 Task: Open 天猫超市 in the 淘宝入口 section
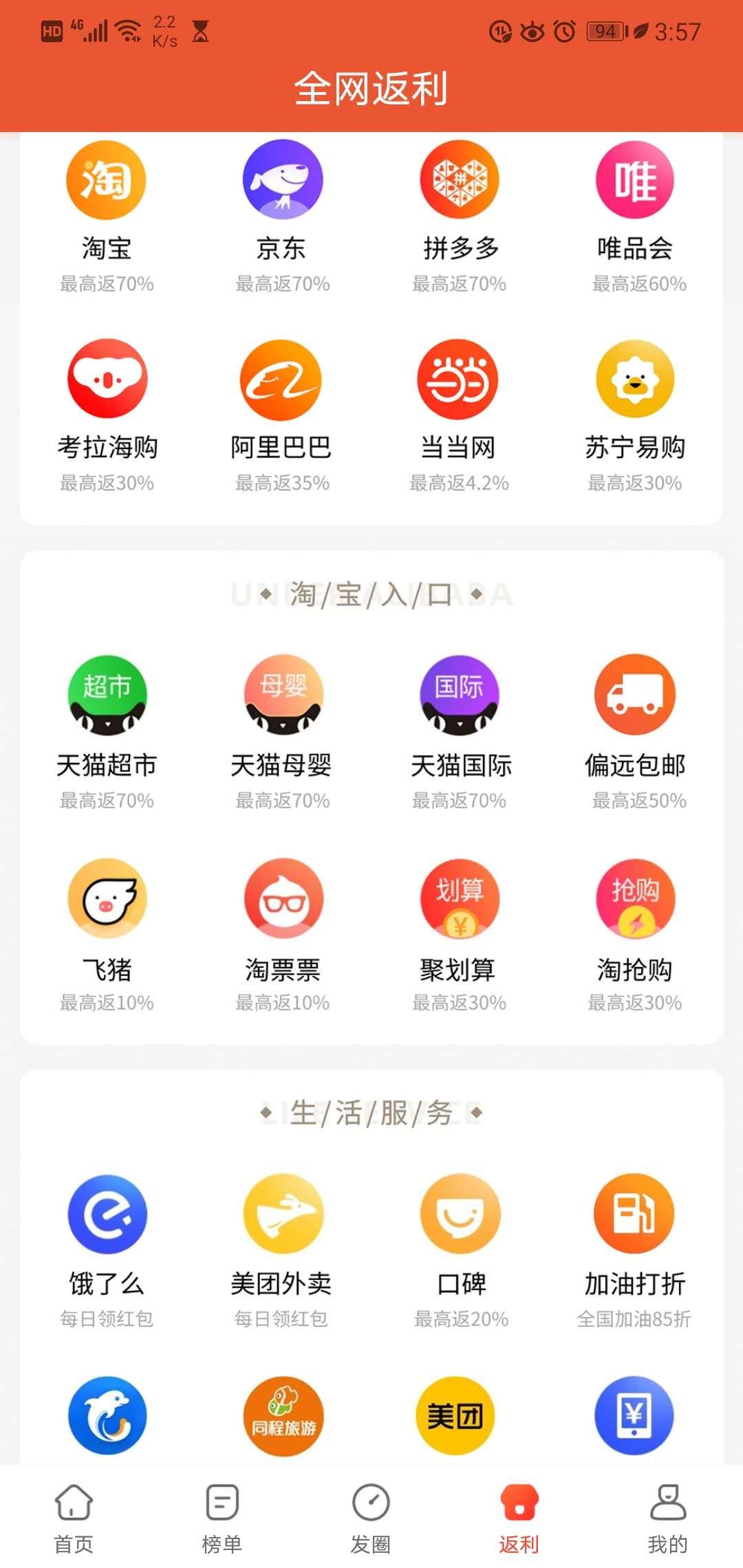[107, 696]
